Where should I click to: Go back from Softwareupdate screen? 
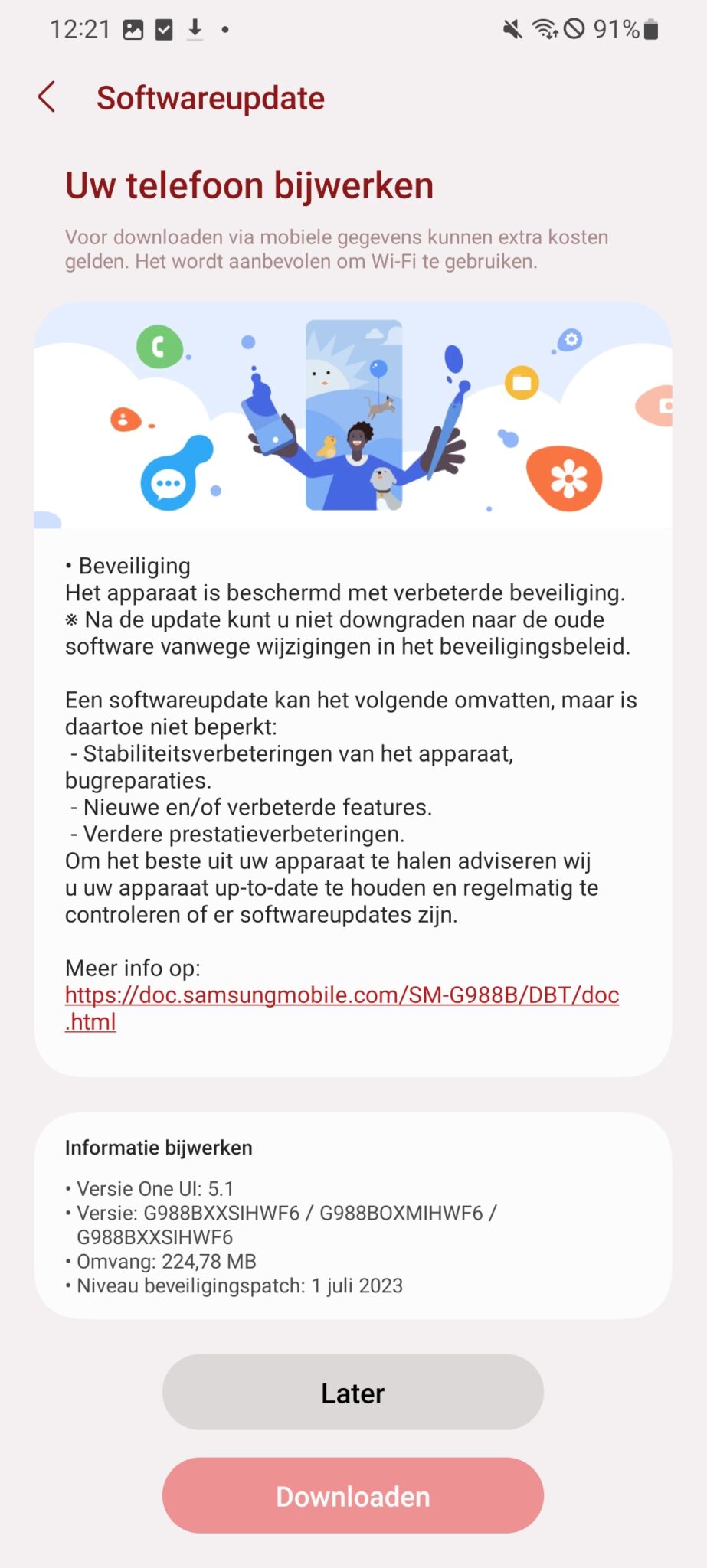point(47,97)
